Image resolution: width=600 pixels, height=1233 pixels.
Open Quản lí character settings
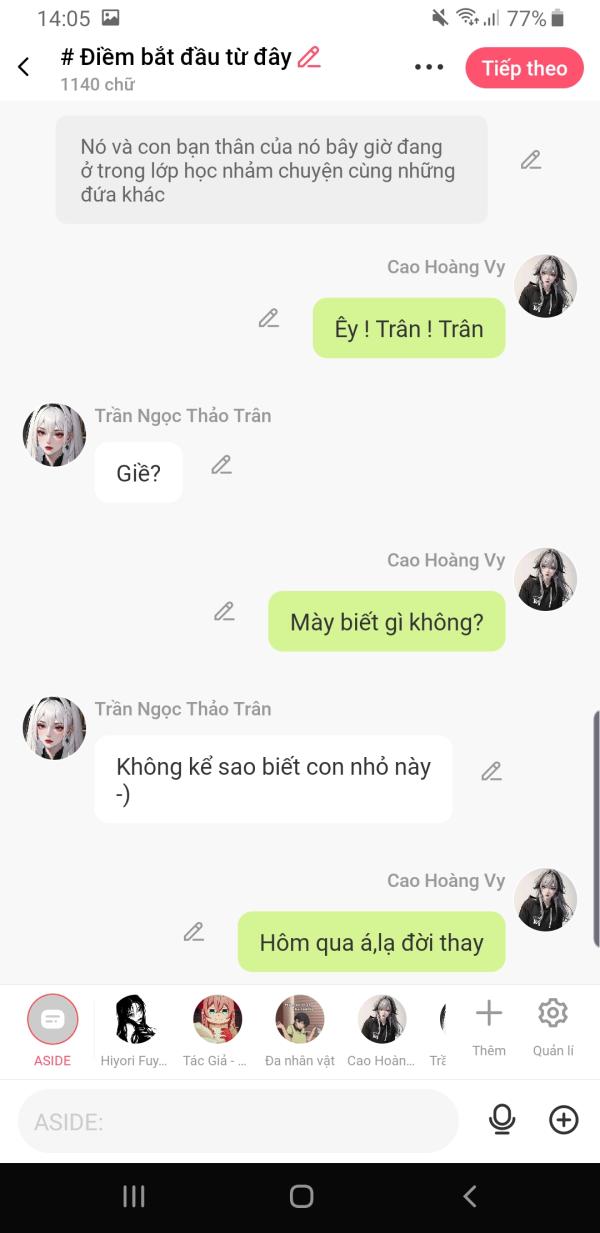click(553, 1026)
